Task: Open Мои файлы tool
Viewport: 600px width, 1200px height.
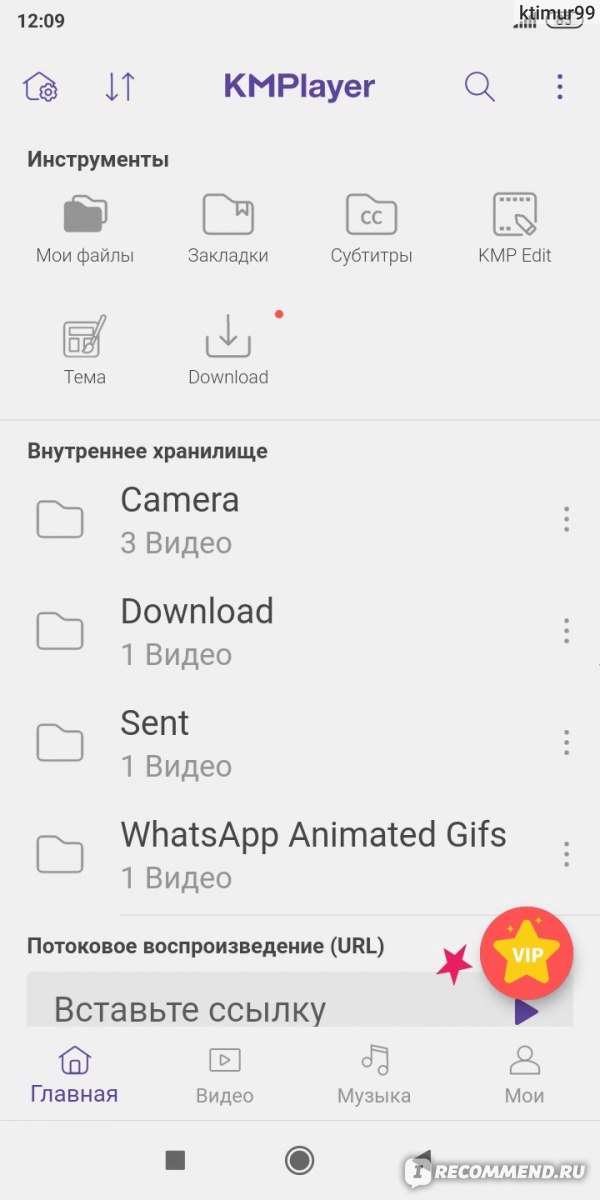Action: [x=85, y=229]
